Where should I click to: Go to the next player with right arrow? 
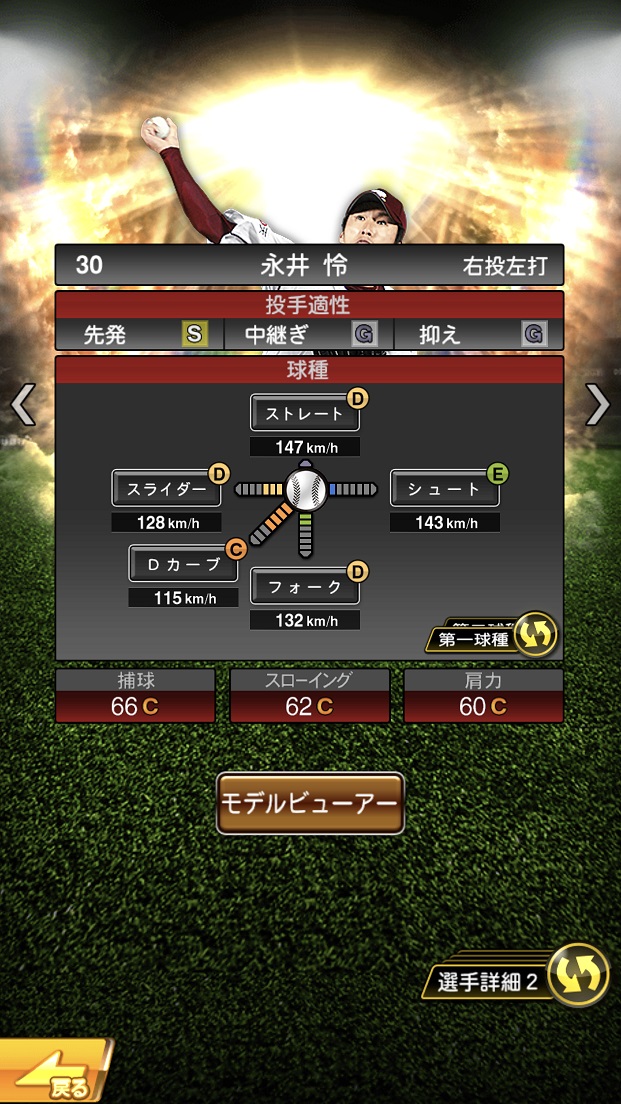(x=598, y=405)
